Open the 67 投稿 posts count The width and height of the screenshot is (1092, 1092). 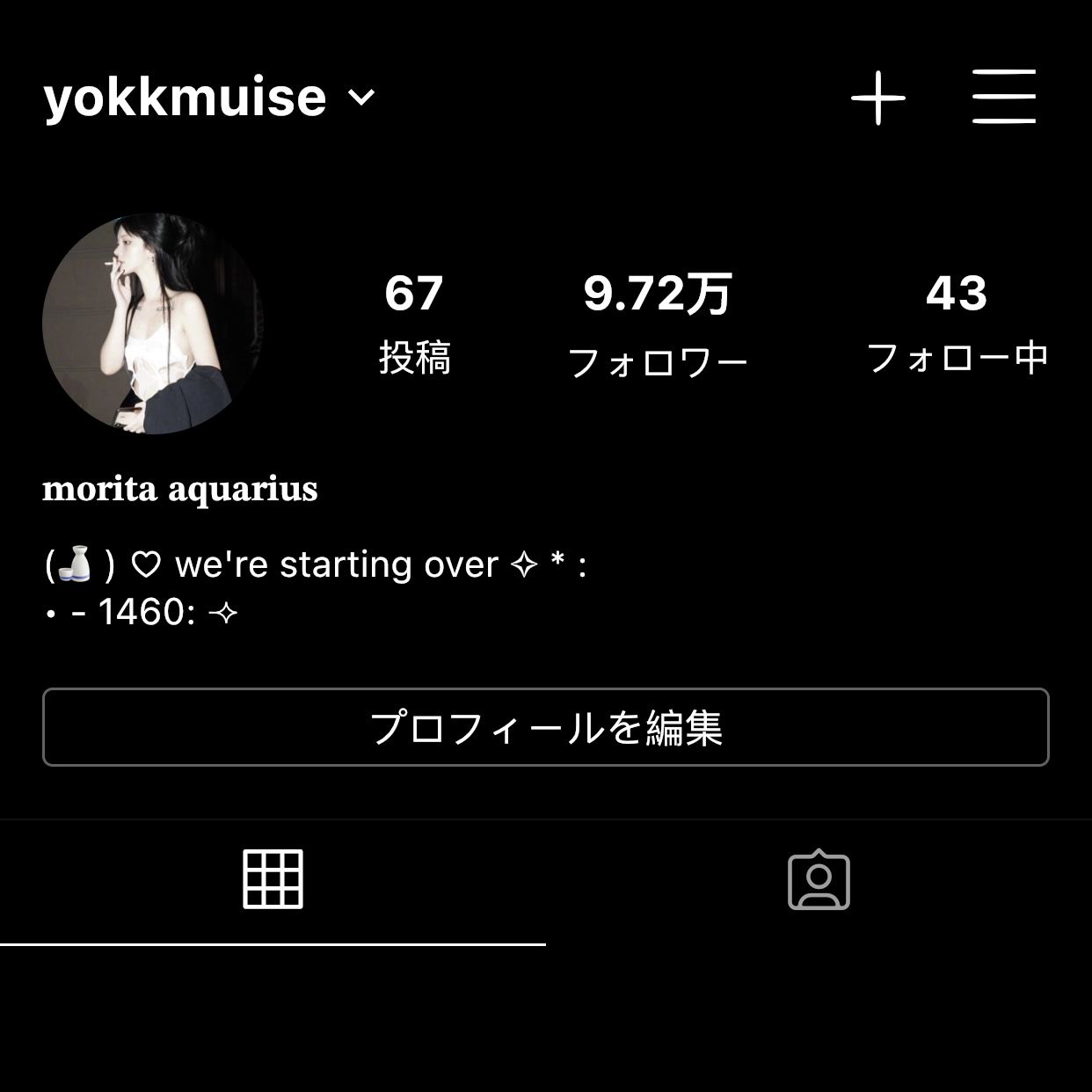tap(414, 324)
